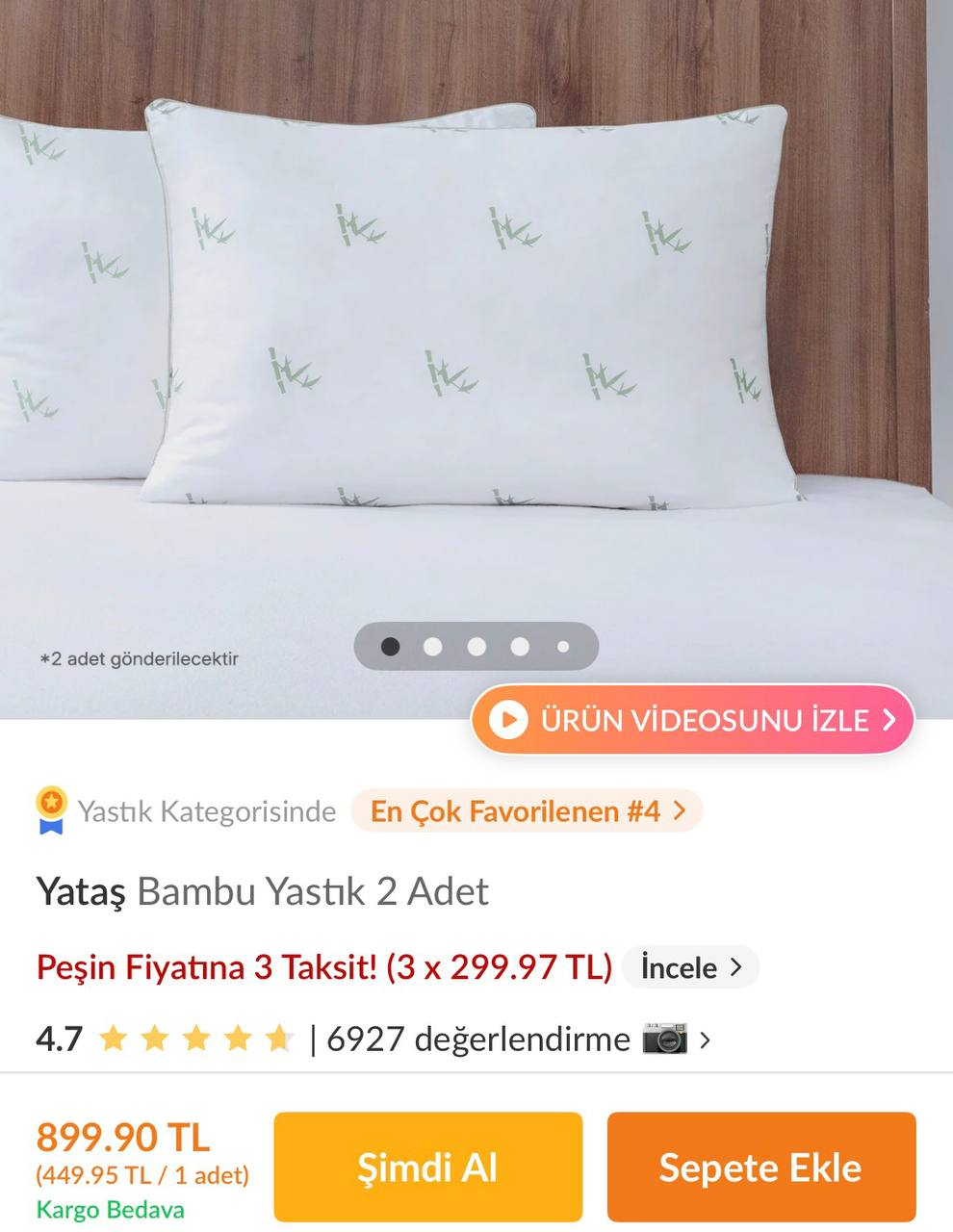Add the pillow set with Sepete Ekle
The height and width of the screenshot is (1232, 953).
(x=760, y=1168)
